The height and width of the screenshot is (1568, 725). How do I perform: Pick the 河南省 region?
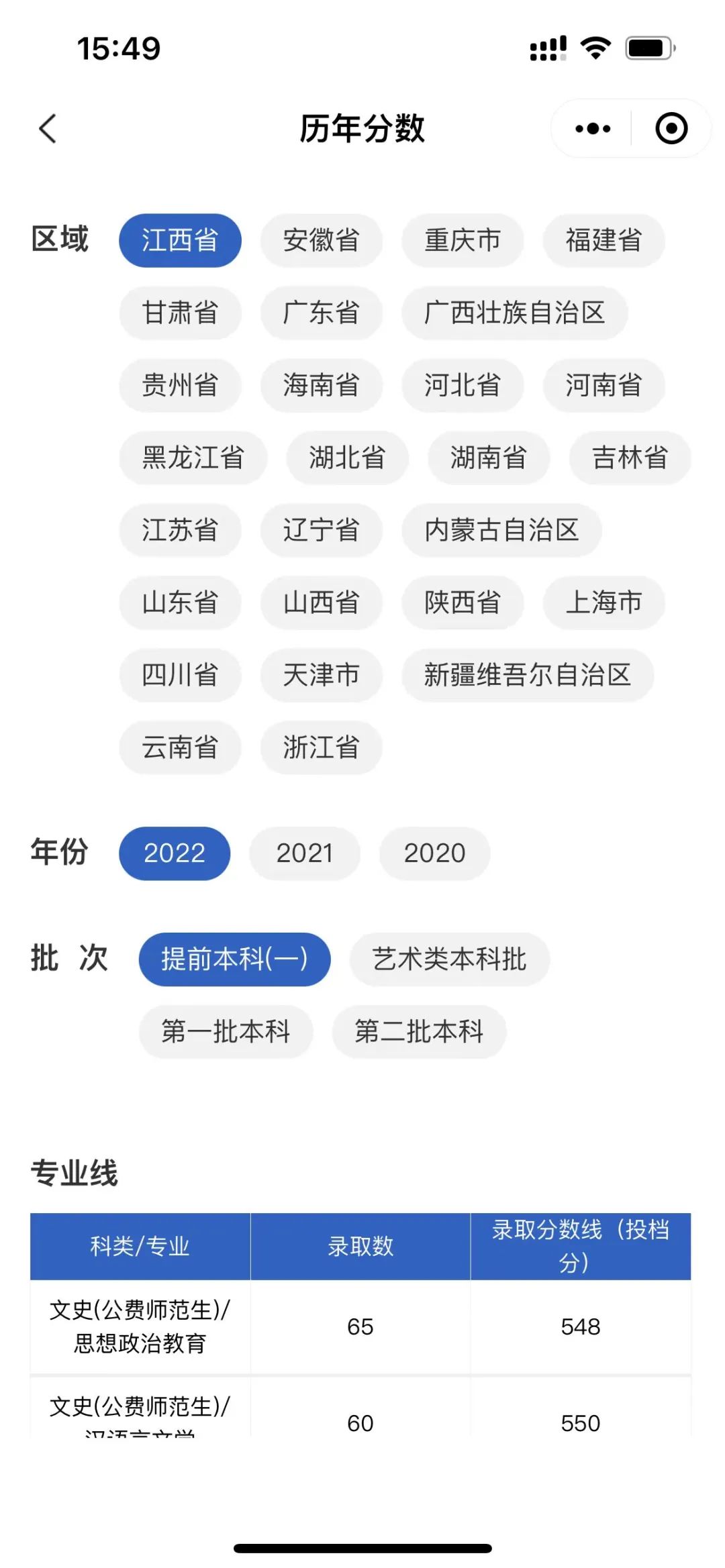pos(604,385)
